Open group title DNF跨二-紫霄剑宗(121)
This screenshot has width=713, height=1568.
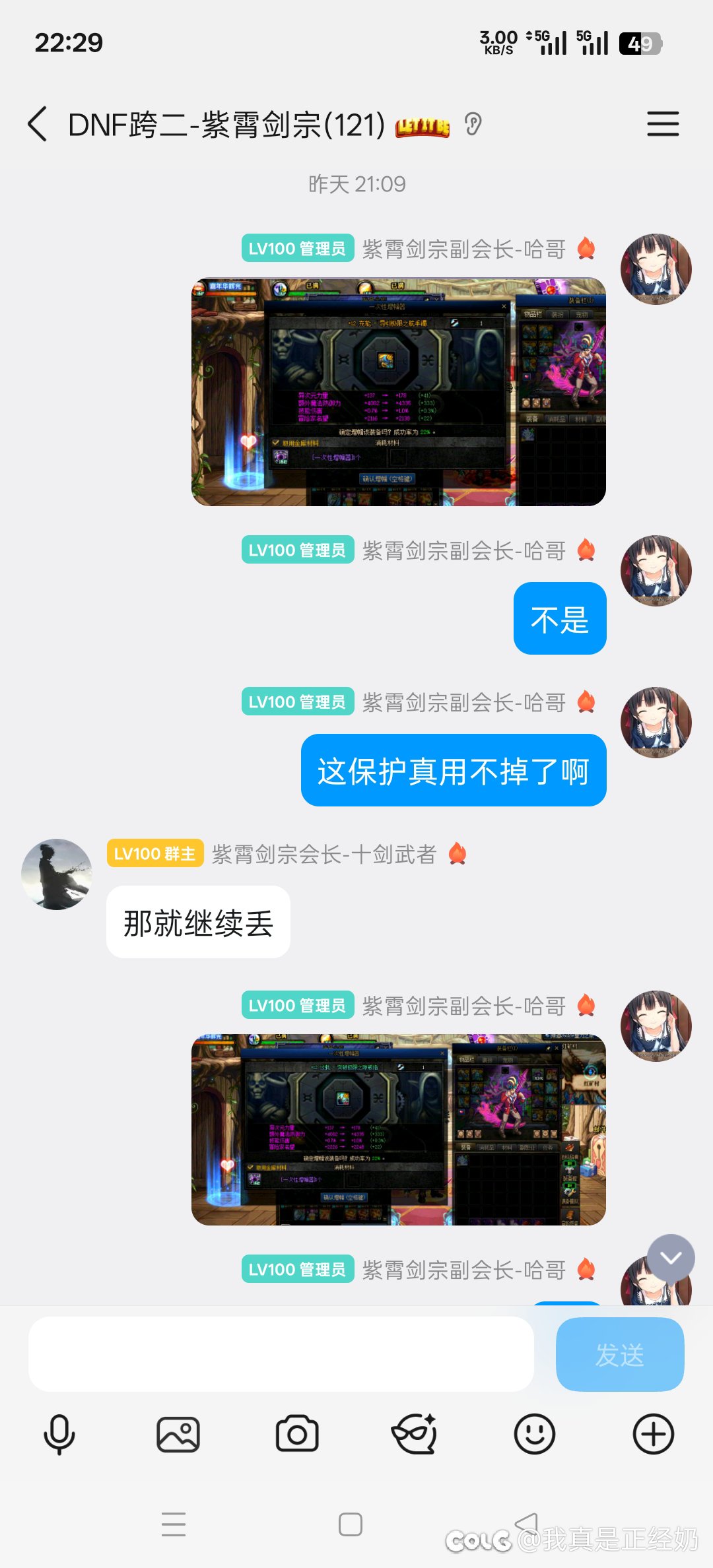(x=224, y=123)
